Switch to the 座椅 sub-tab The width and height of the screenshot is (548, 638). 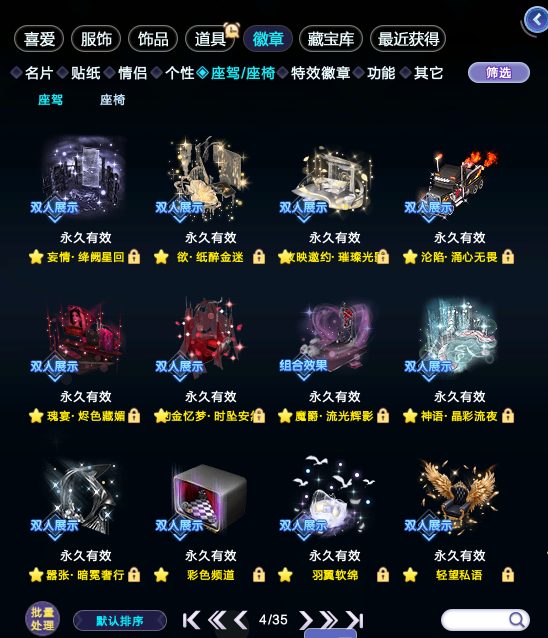coord(112,100)
